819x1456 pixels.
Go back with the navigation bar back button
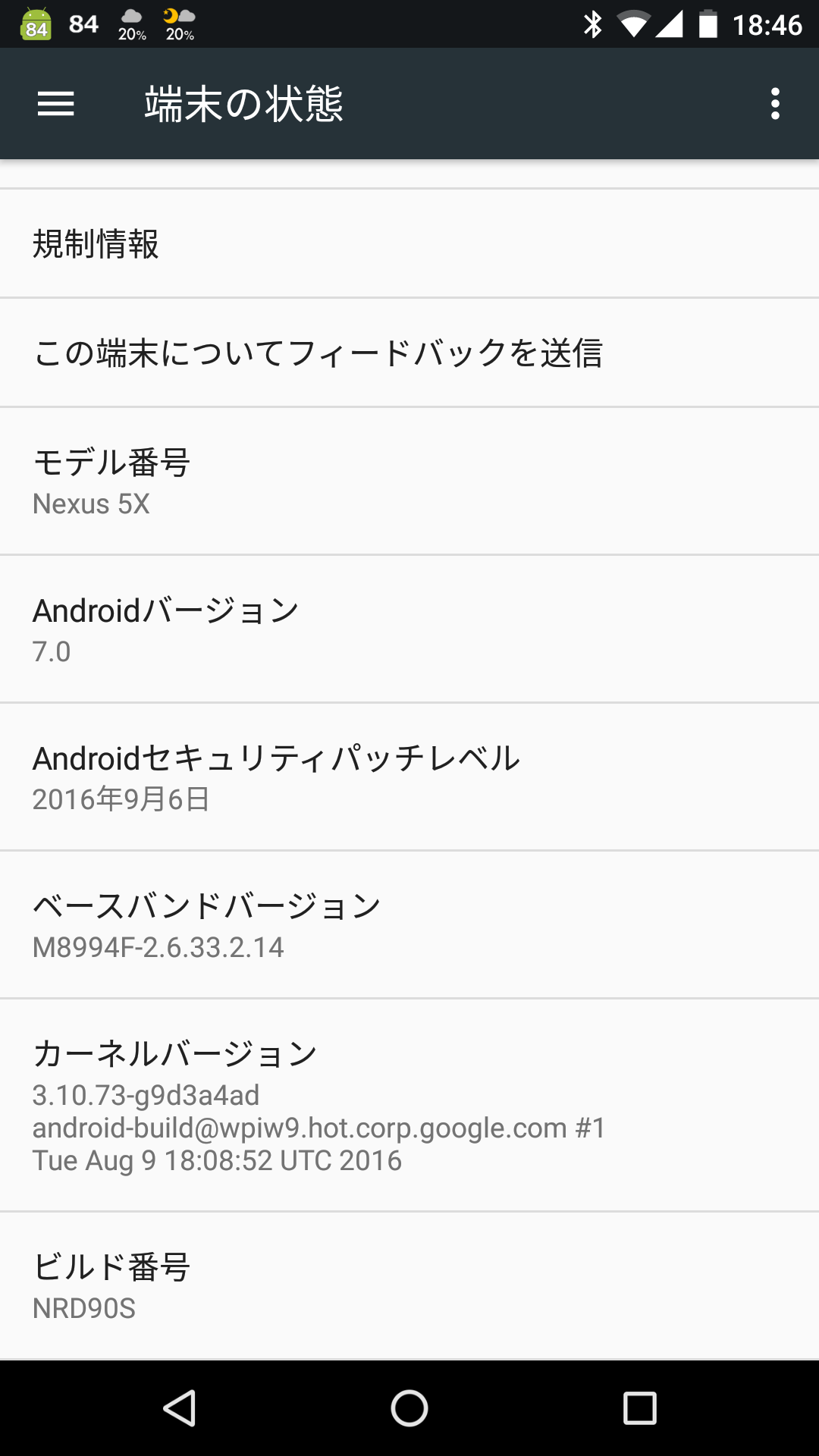[x=180, y=1408]
